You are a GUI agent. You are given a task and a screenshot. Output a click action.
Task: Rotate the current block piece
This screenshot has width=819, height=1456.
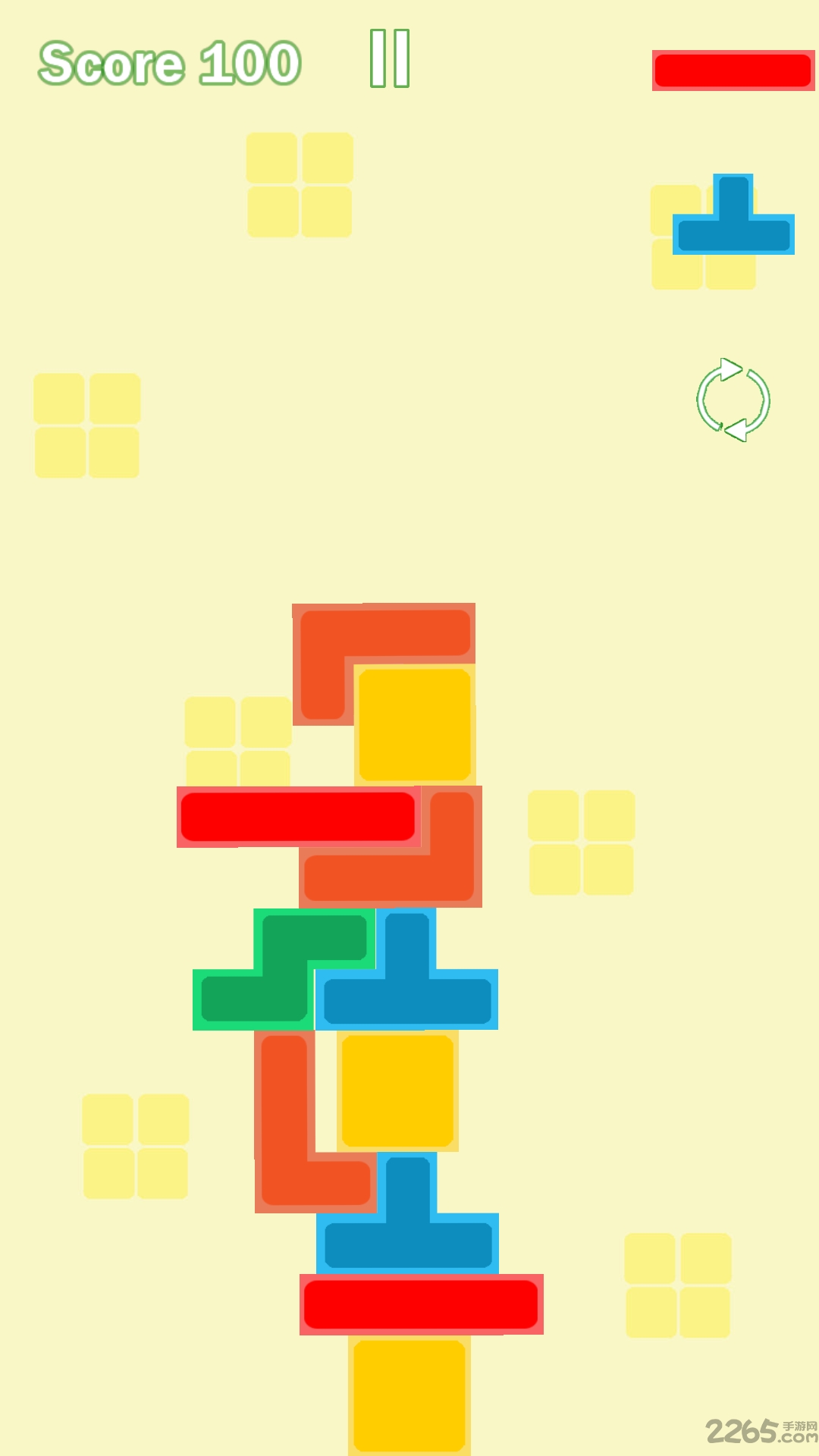pos(733,400)
